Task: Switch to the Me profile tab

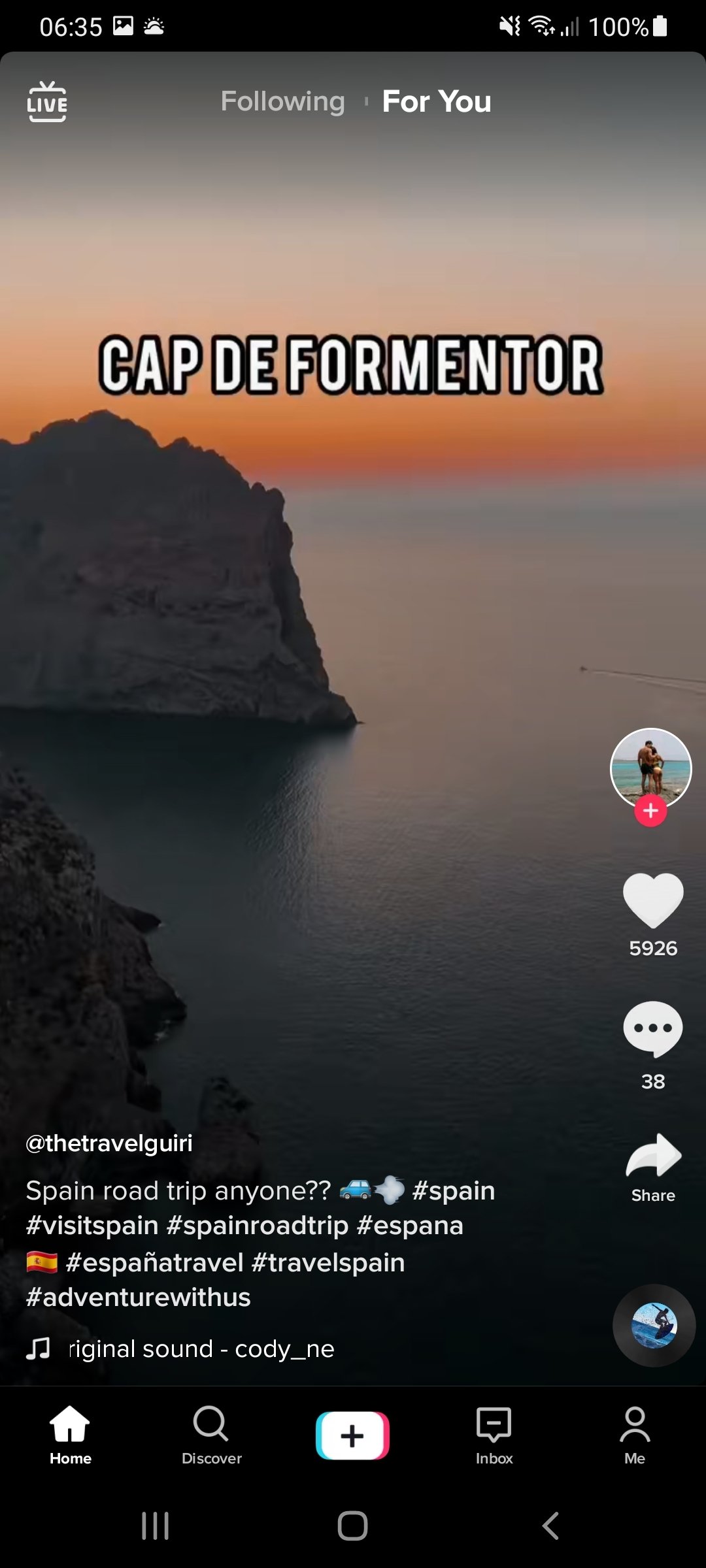Action: coord(635,1435)
